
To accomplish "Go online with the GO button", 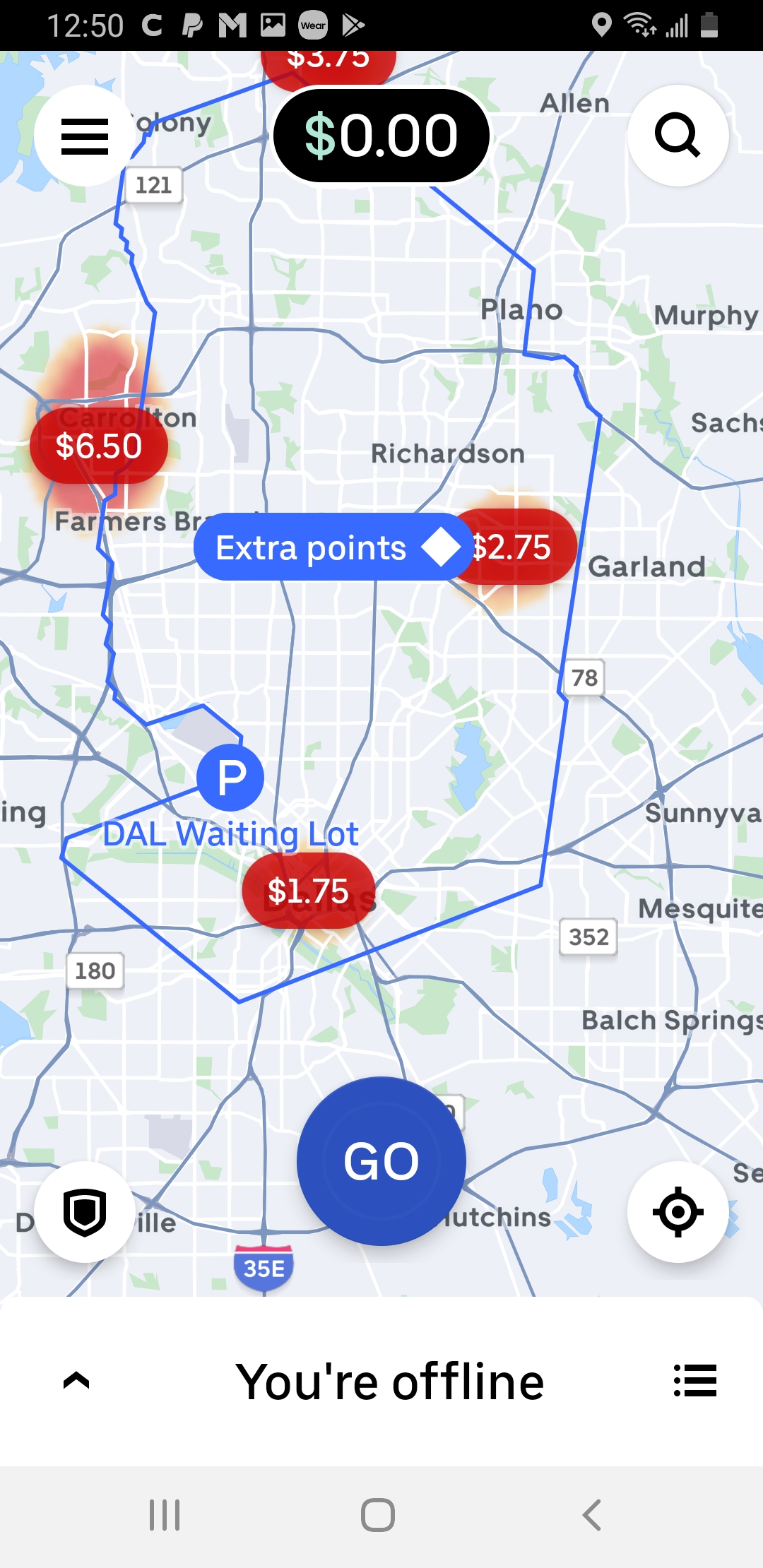I will [x=381, y=1161].
